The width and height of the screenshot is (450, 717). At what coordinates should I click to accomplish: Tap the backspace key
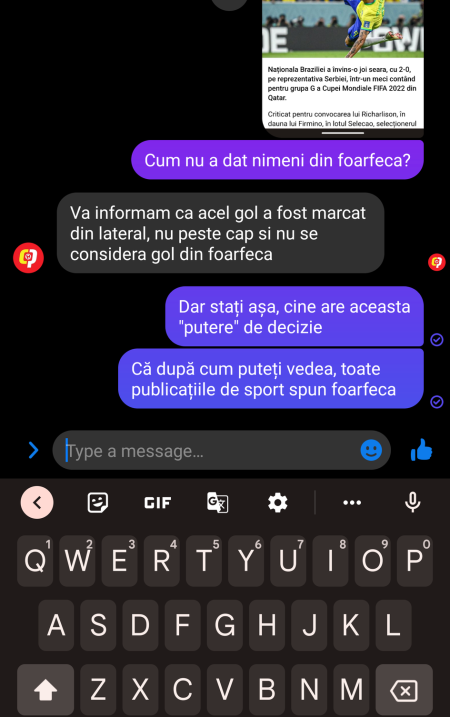coord(405,690)
